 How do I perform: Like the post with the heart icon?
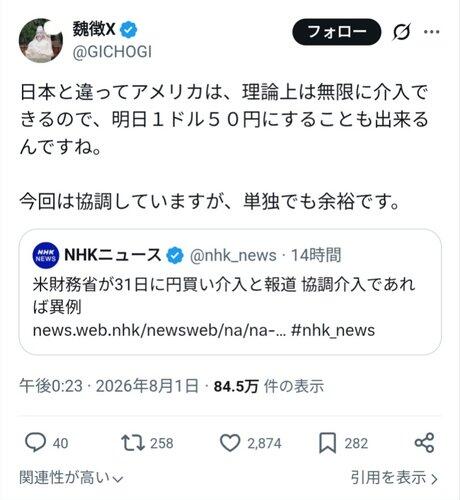tap(230, 443)
